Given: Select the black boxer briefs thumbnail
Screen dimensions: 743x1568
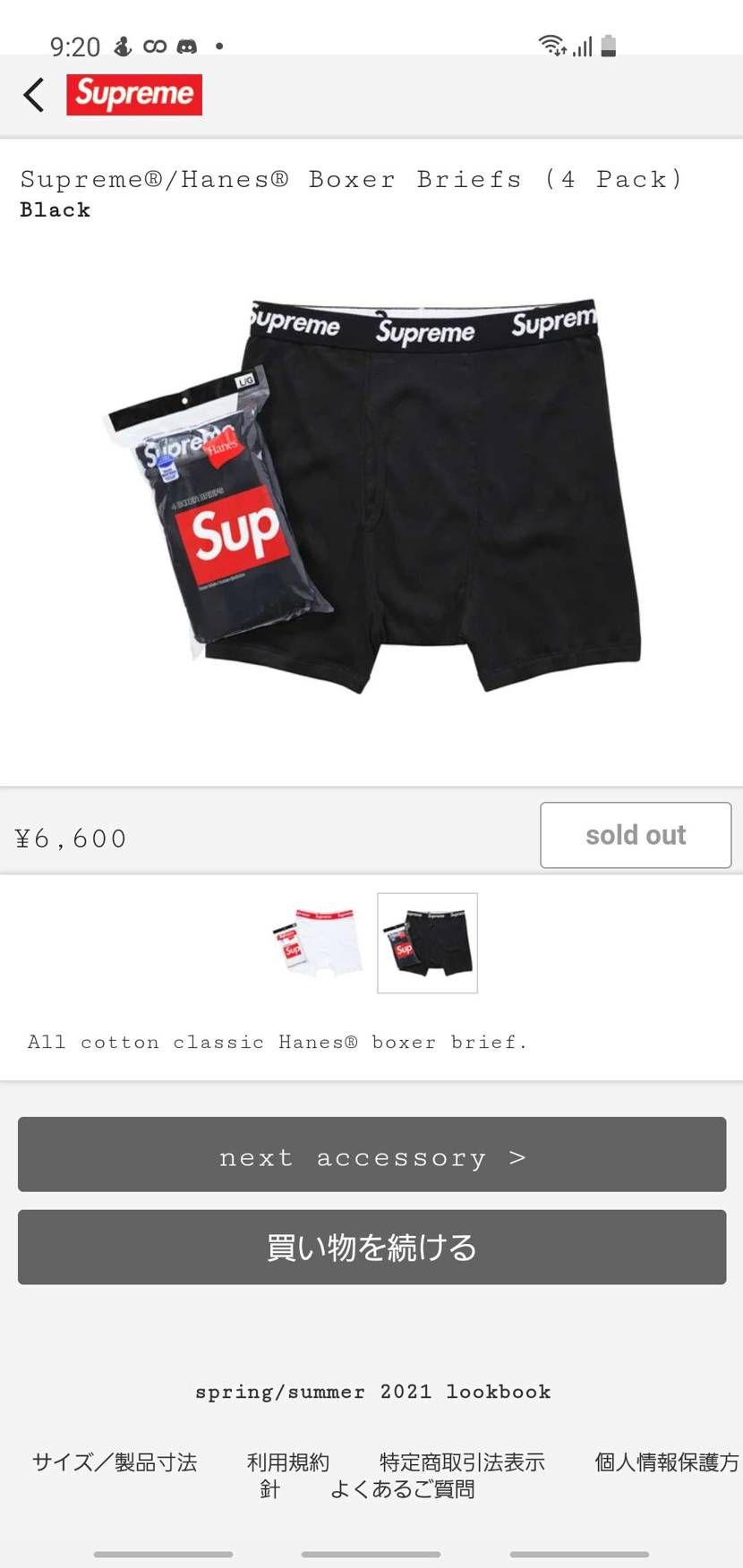Looking at the screenshot, I should click(x=427, y=942).
